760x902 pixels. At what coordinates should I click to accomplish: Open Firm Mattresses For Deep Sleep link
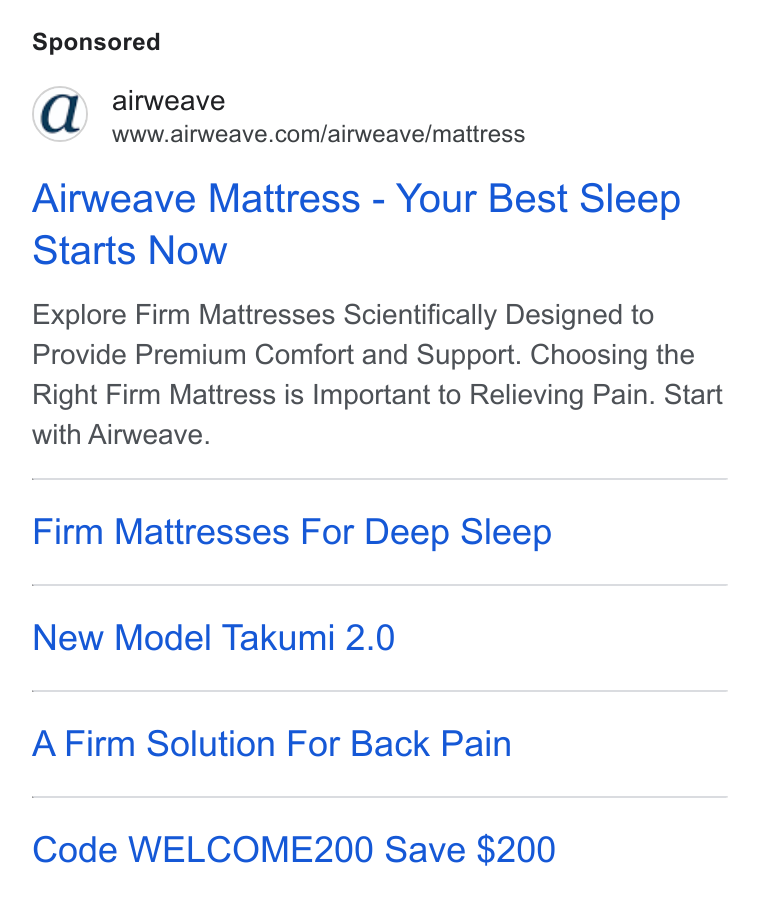[292, 532]
